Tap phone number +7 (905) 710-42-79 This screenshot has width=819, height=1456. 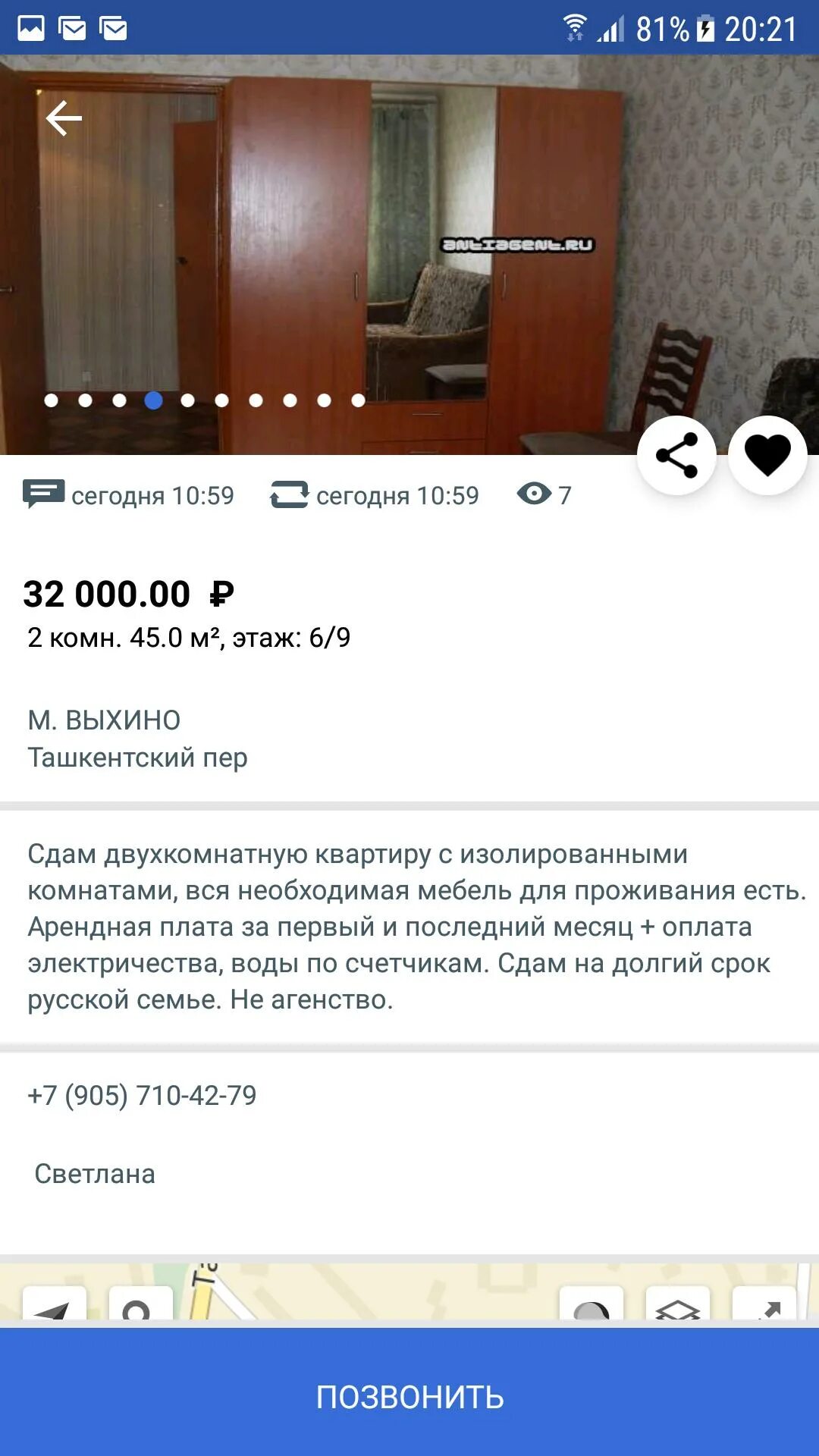[x=142, y=1095]
